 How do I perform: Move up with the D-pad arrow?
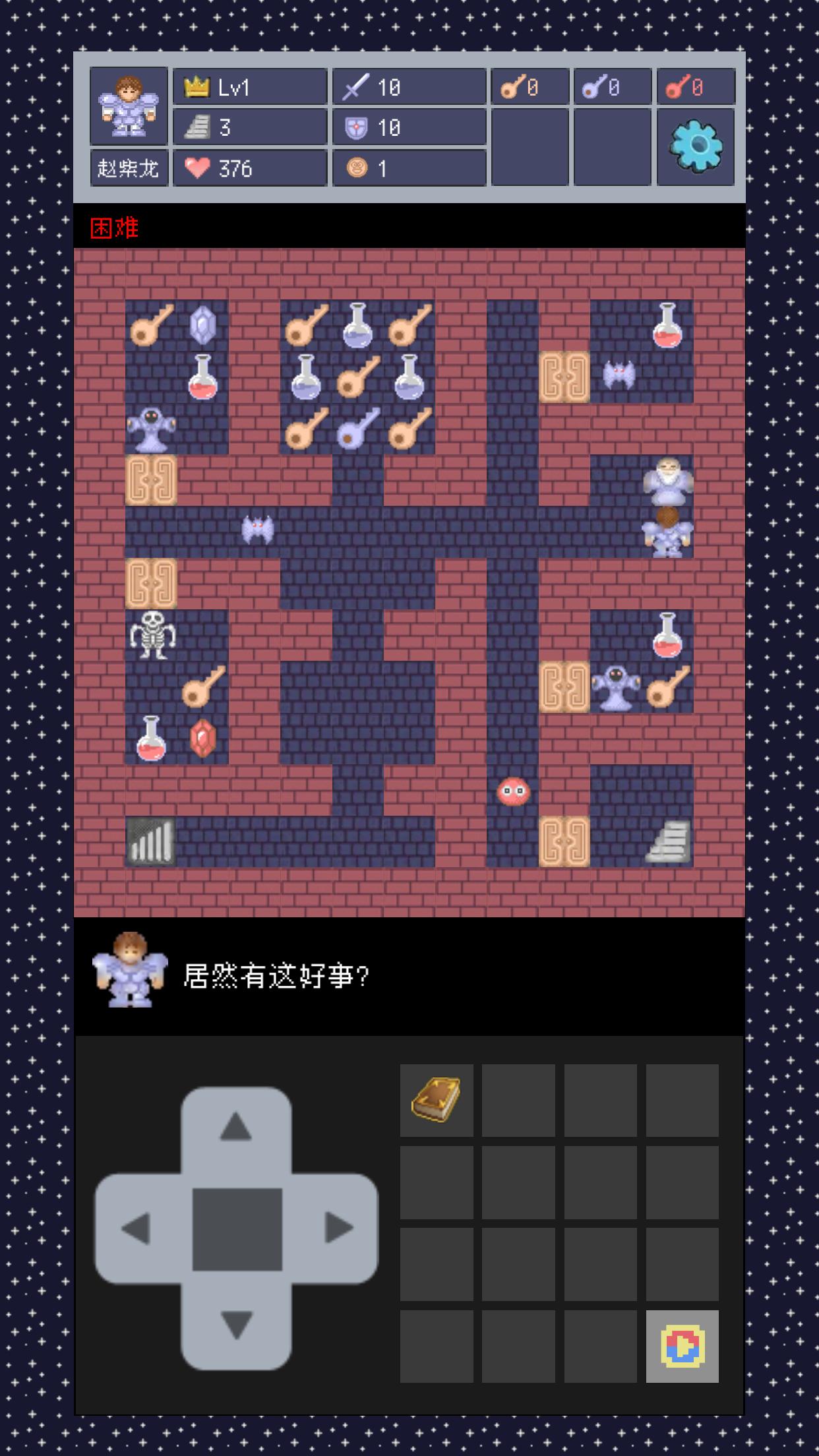coord(236,1126)
